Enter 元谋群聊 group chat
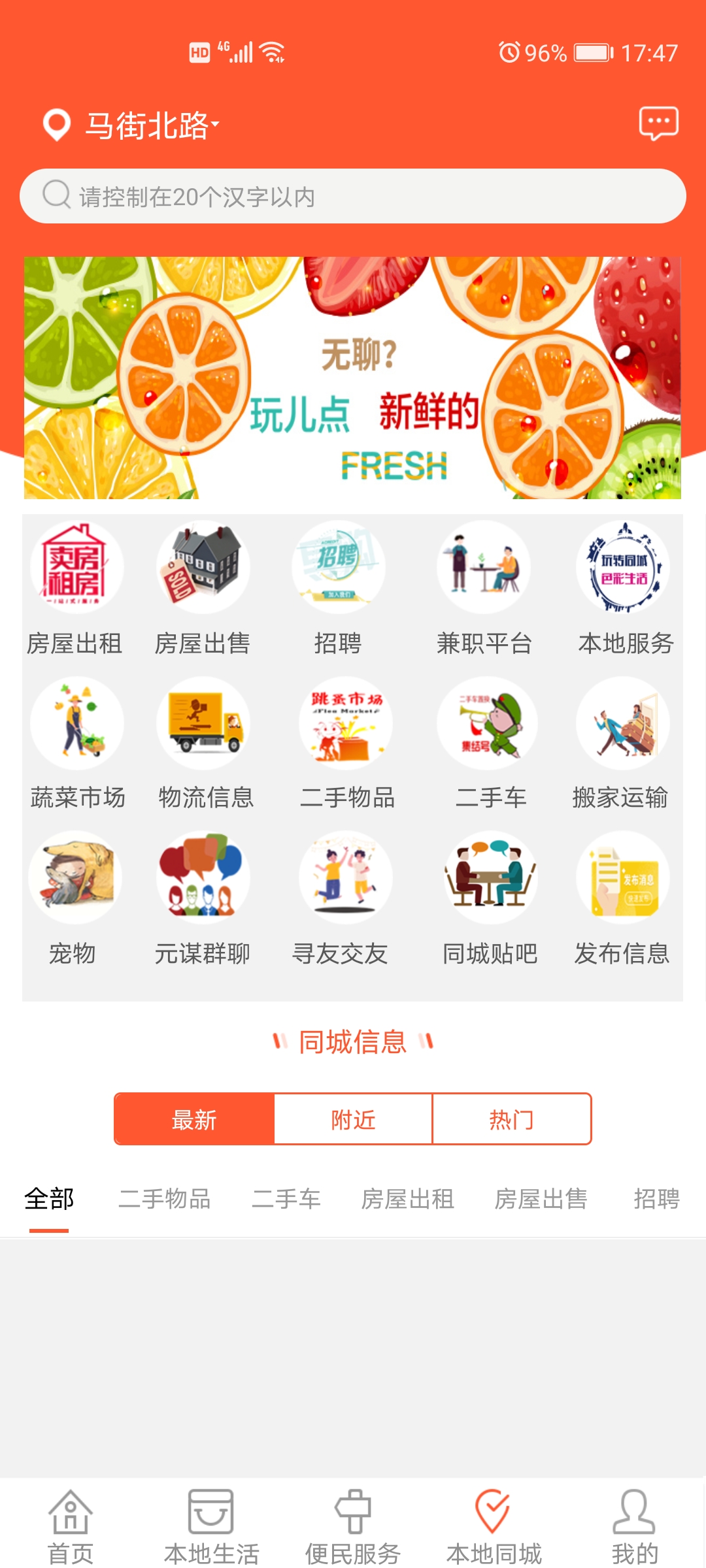Screen dimensions: 706x1568 (x=203, y=898)
